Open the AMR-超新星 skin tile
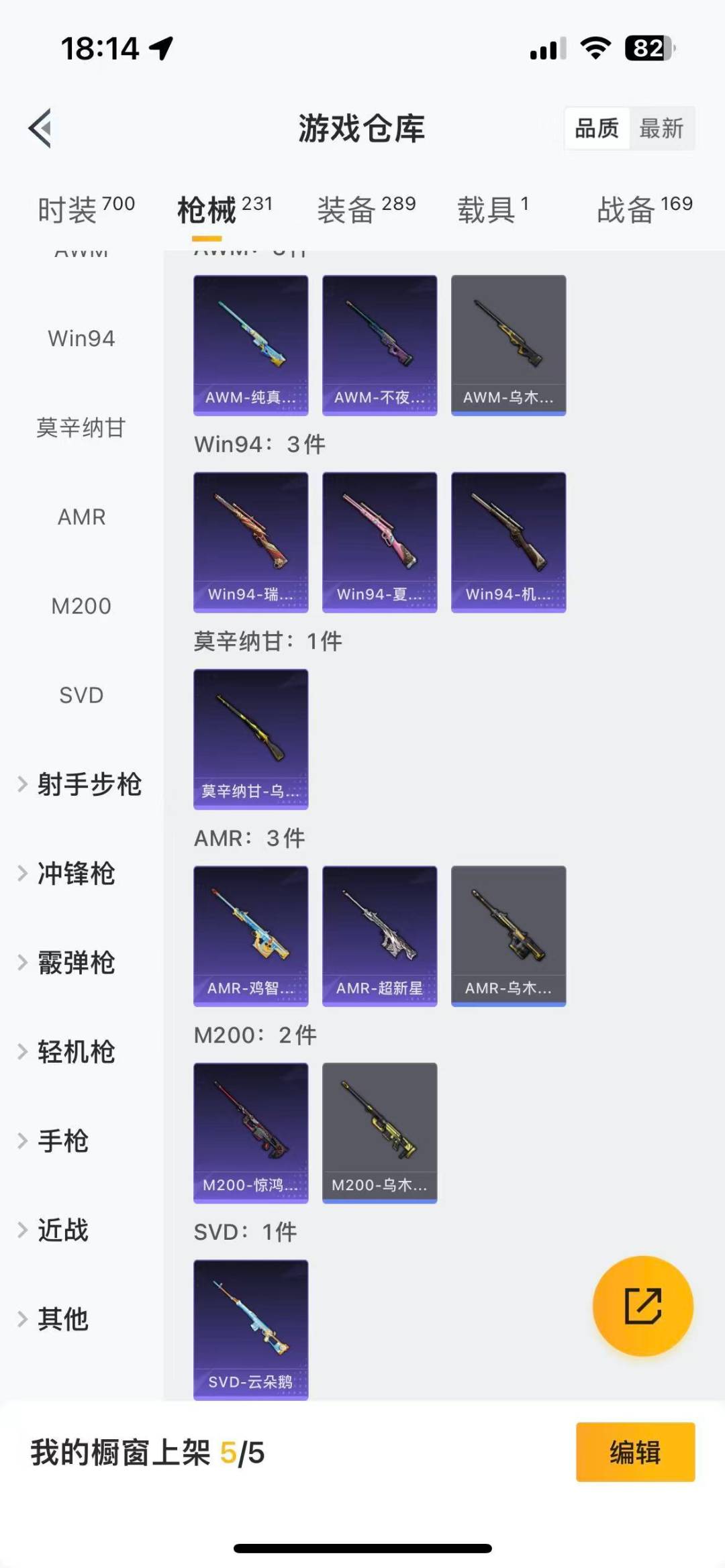The width and height of the screenshot is (725, 1568). [379, 935]
